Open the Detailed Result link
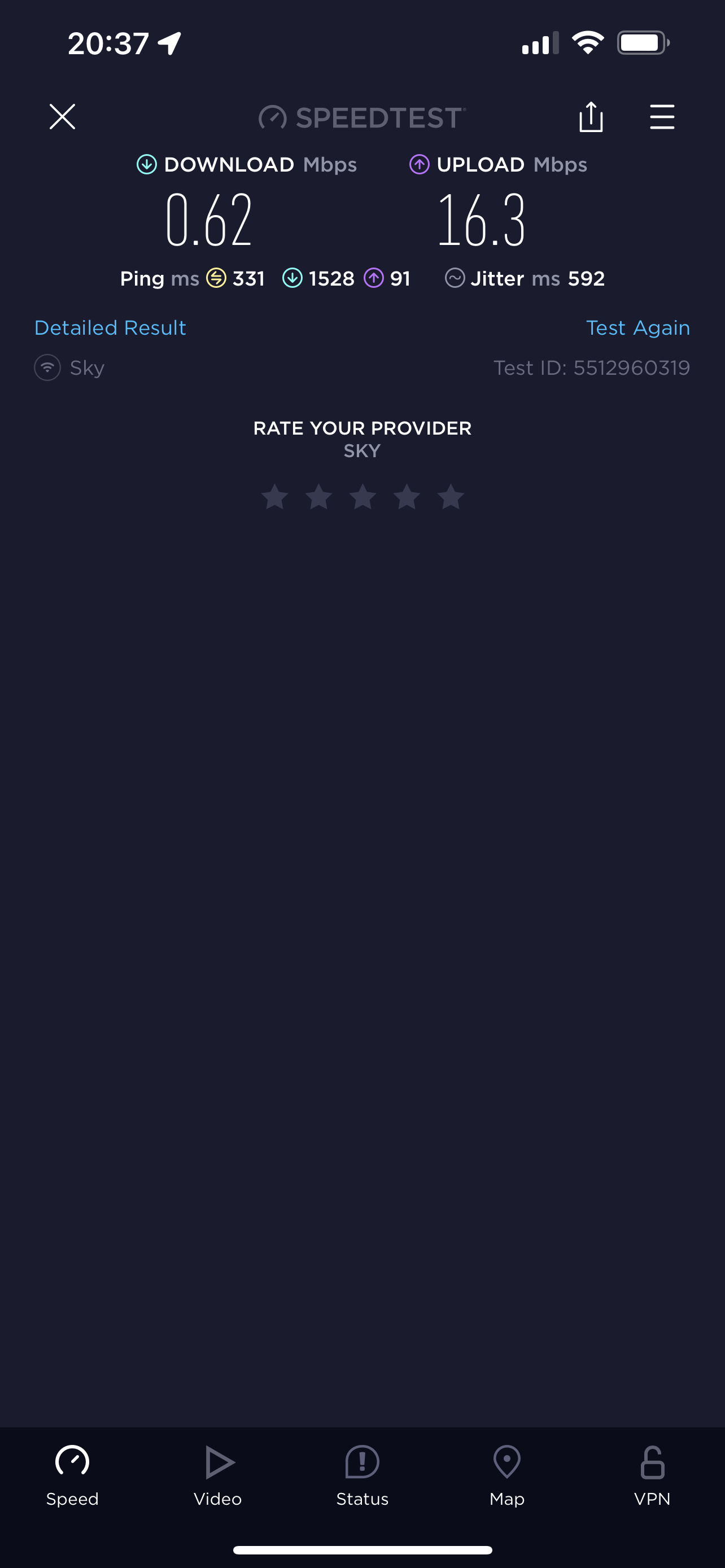725x1568 pixels. [110, 327]
